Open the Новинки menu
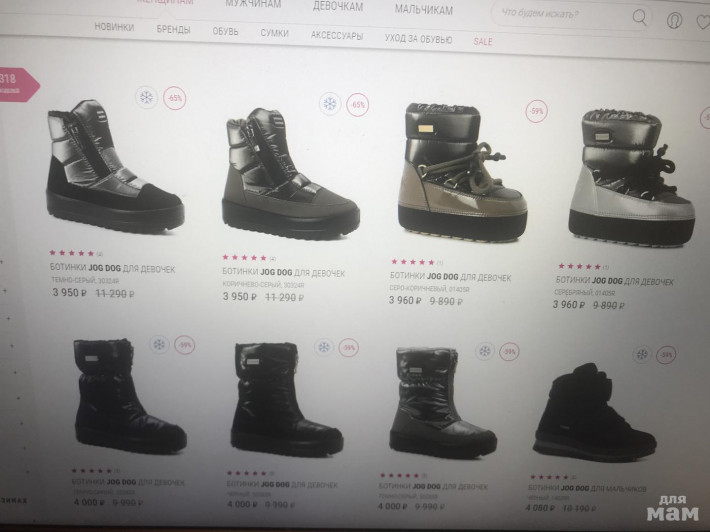The image size is (710, 532). pyautogui.click(x=114, y=28)
